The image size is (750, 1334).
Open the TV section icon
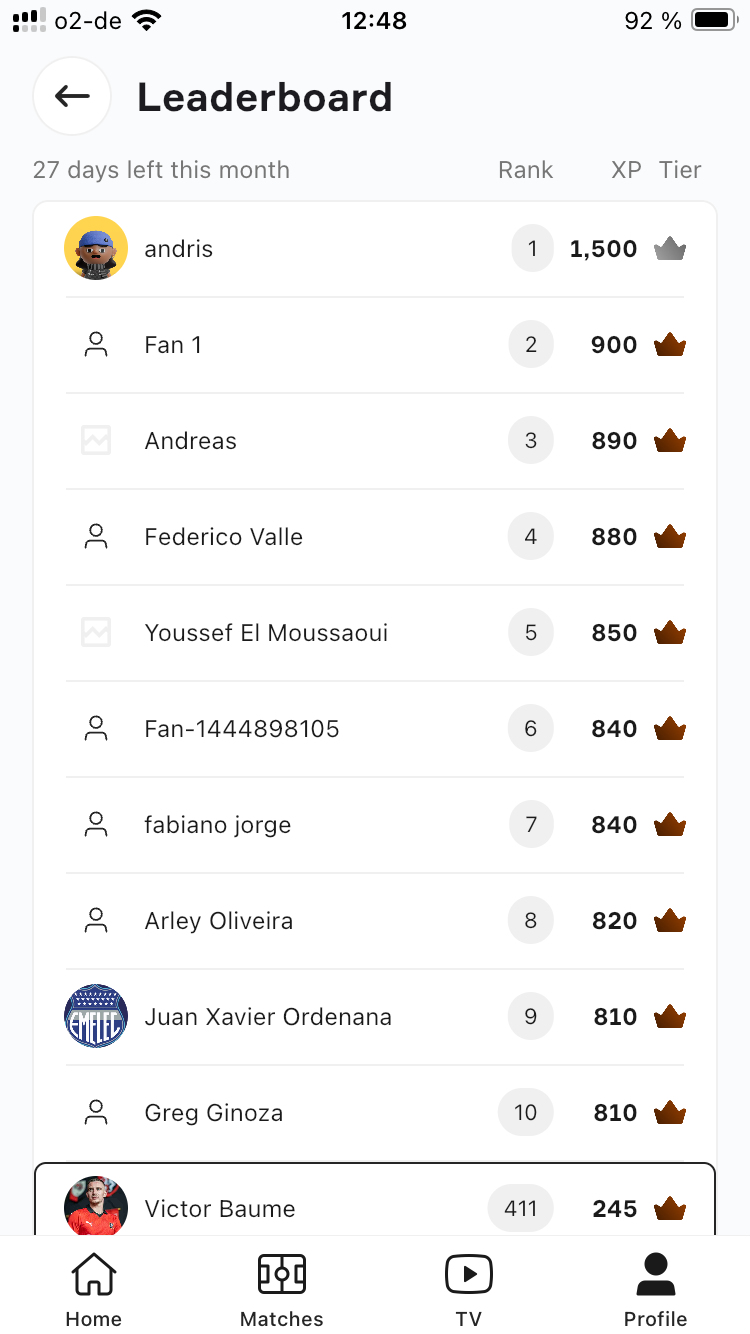[468, 1287]
